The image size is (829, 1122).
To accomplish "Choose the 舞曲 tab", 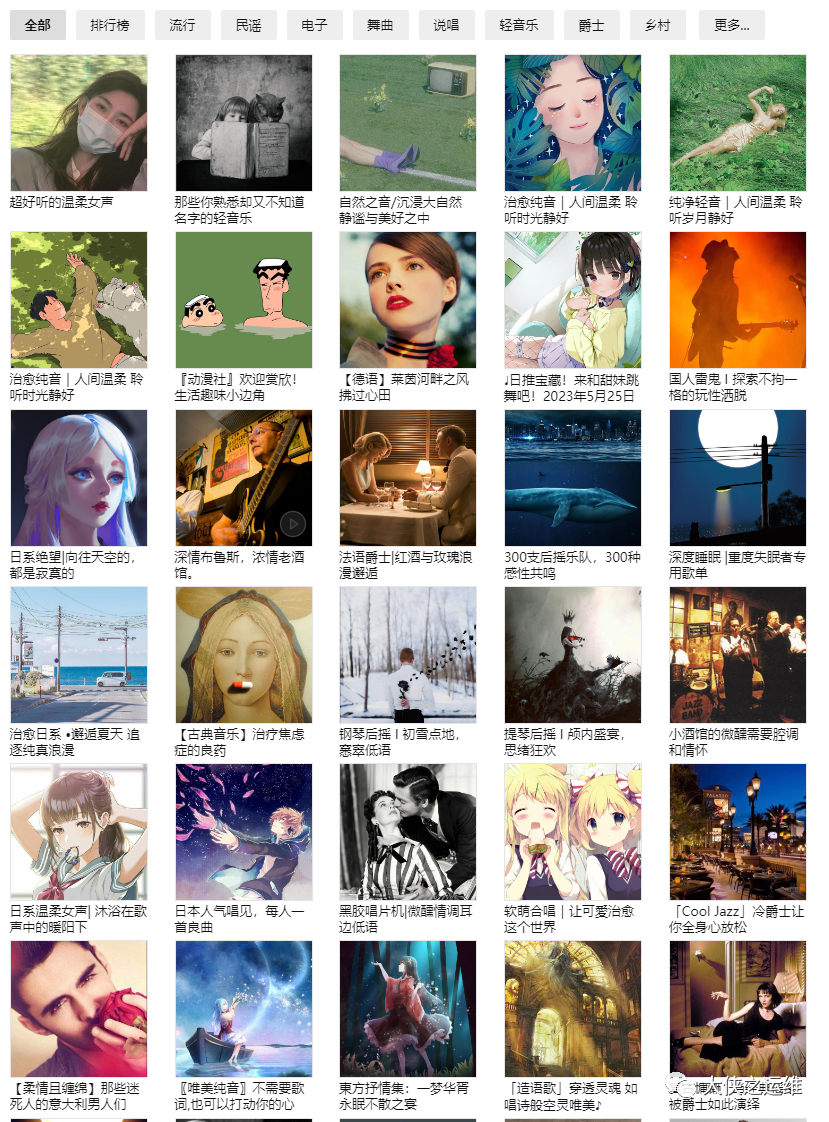I will pyautogui.click(x=380, y=25).
